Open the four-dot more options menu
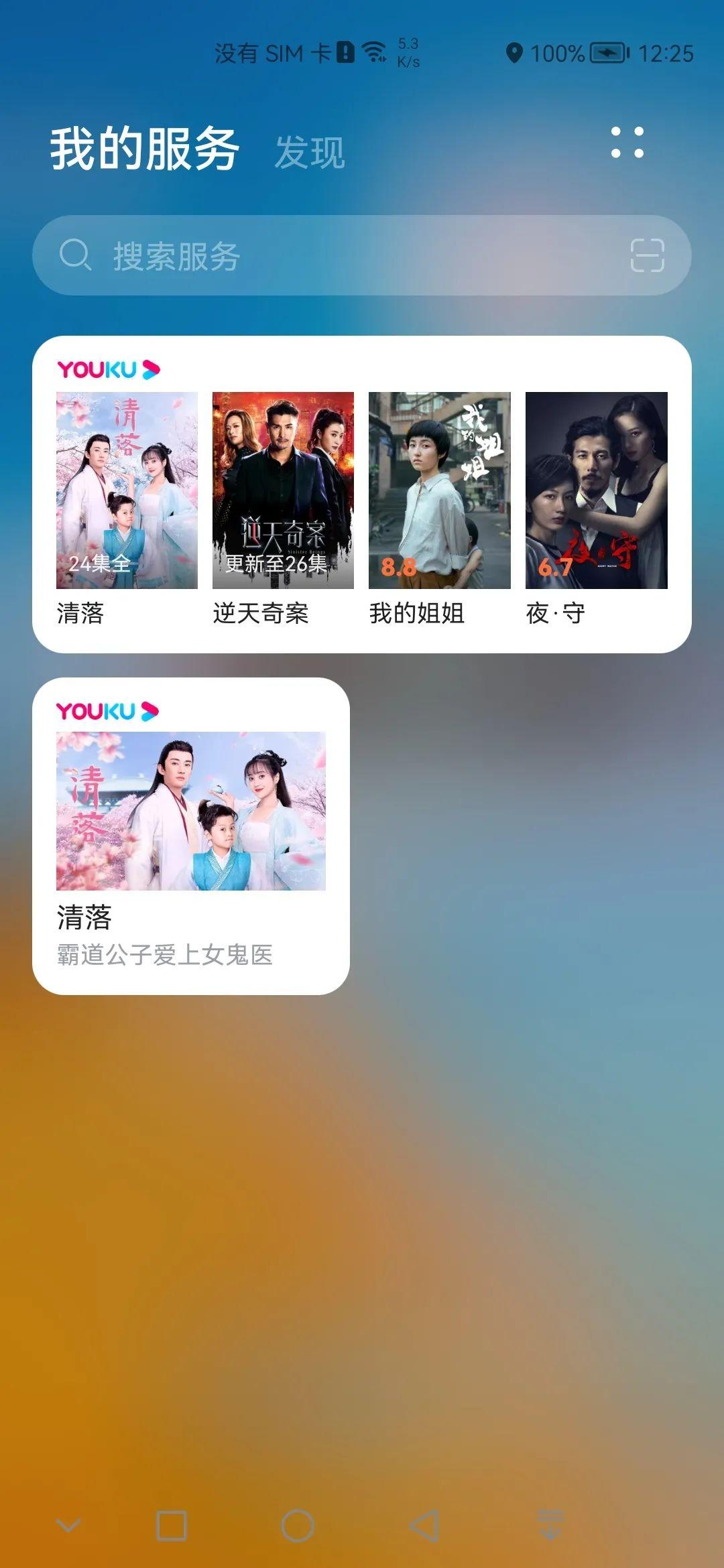The image size is (724, 1568). tap(627, 143)
